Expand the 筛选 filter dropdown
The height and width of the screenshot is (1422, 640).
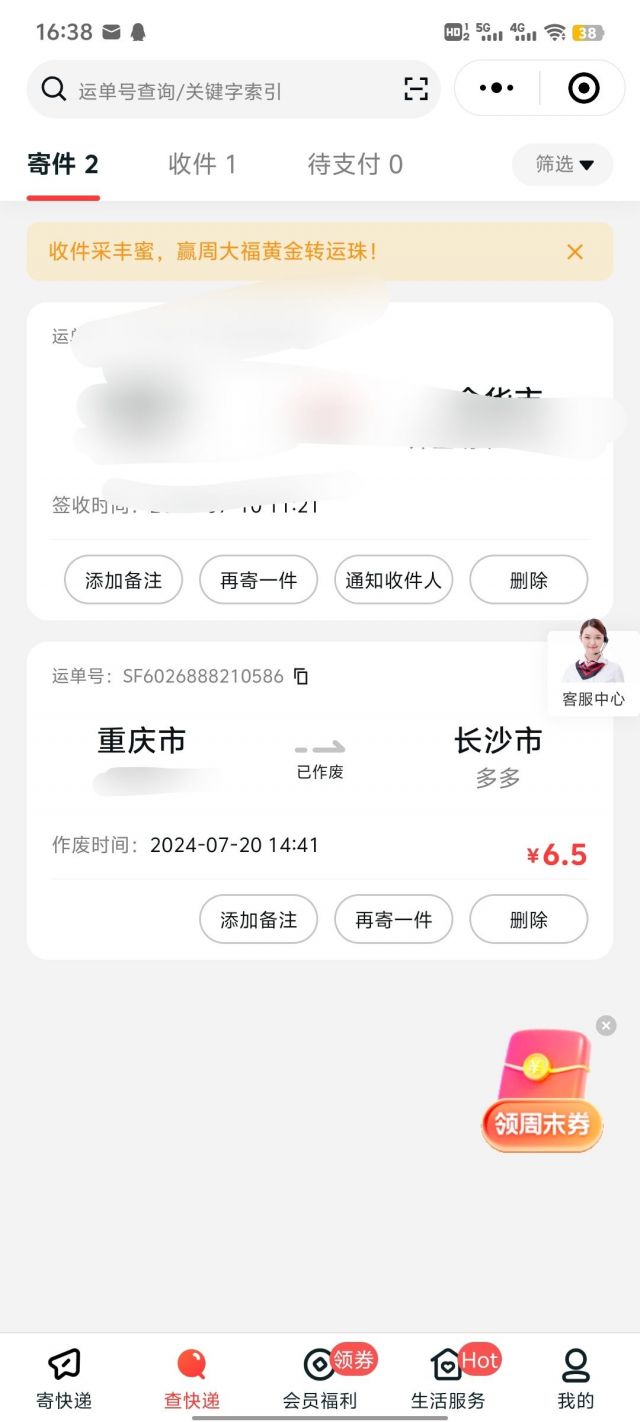click(x=563, y=165)
